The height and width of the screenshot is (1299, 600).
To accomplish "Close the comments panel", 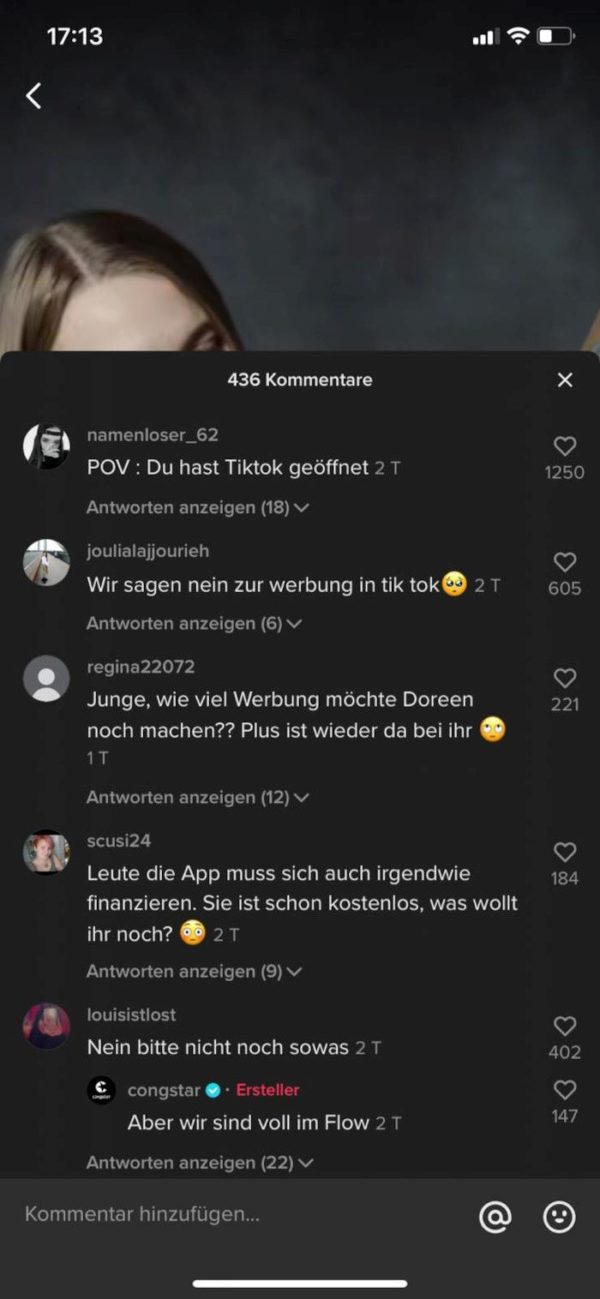I will coord(565,380).
